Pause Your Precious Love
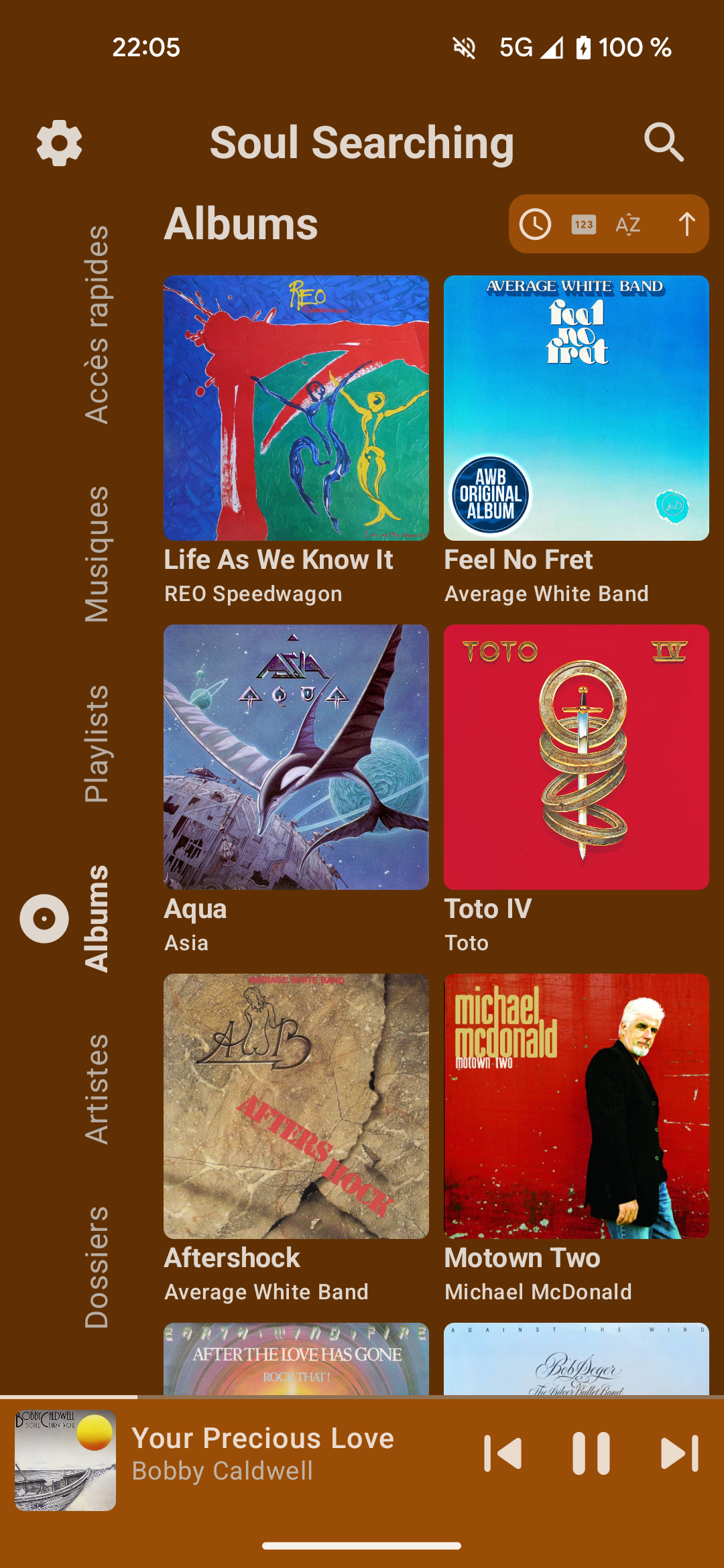Screen dimensions: 724x1568 (x=591, y=1453)
